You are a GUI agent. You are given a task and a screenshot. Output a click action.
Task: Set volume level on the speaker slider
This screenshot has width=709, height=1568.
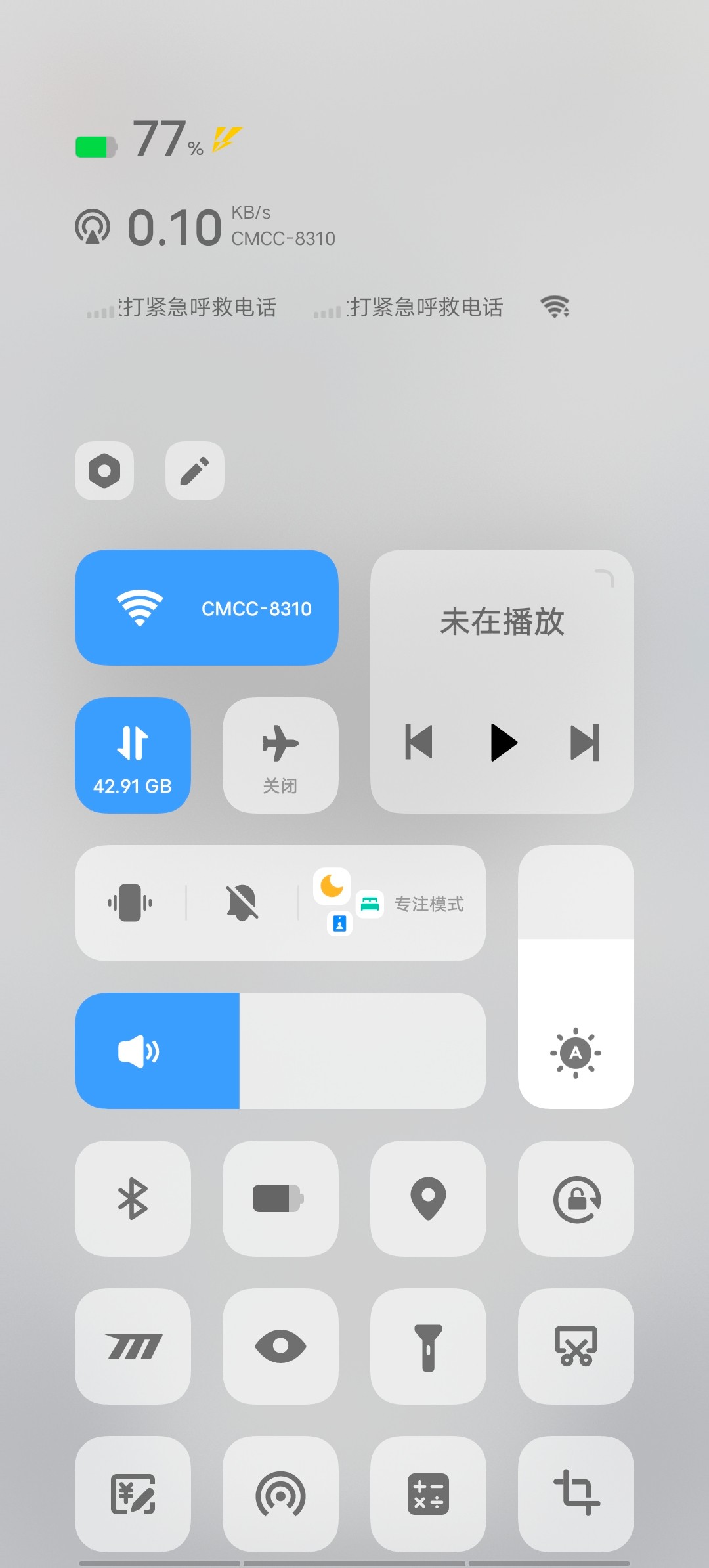(280, 1051)
